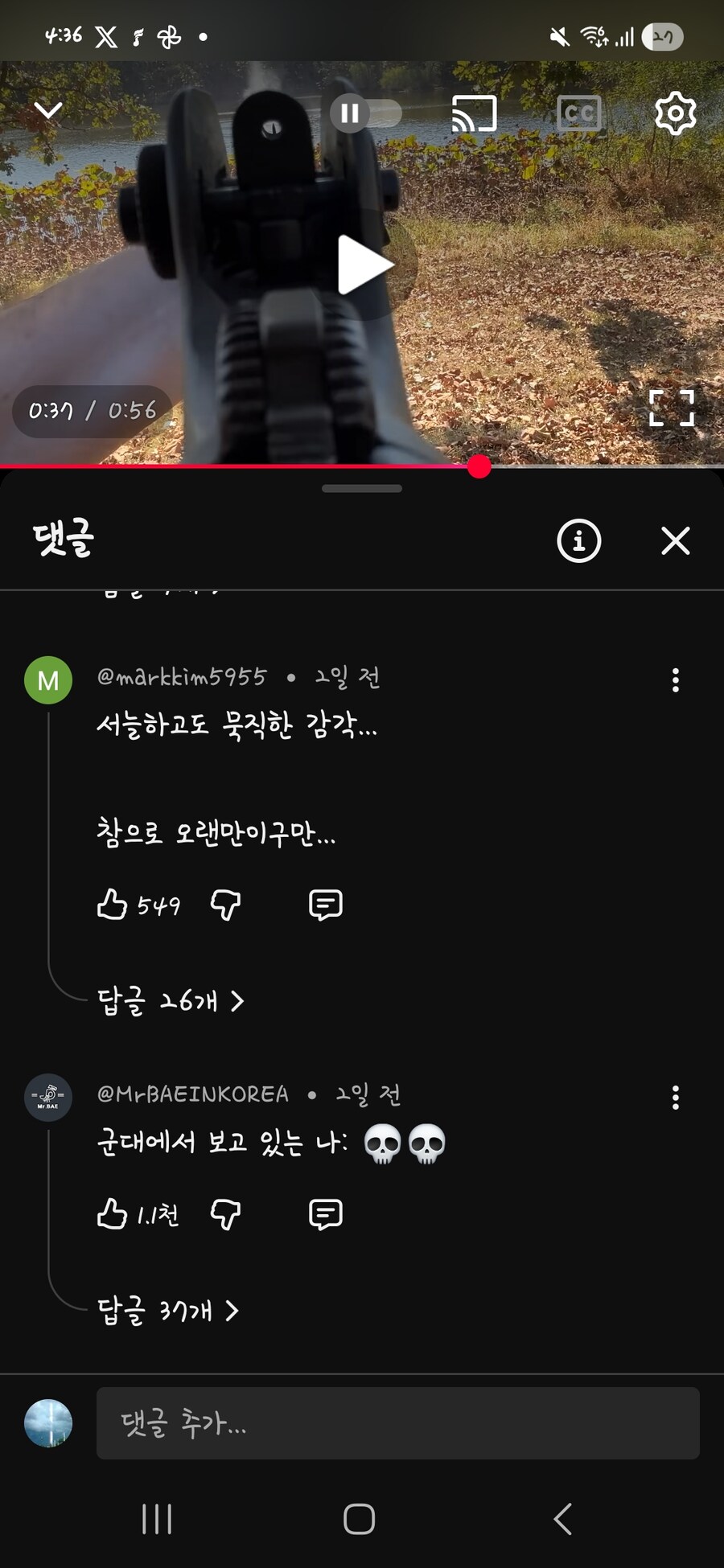The image size is (724, 1568).
Task: Pause the video with the pause button
Action: point(351,113)
